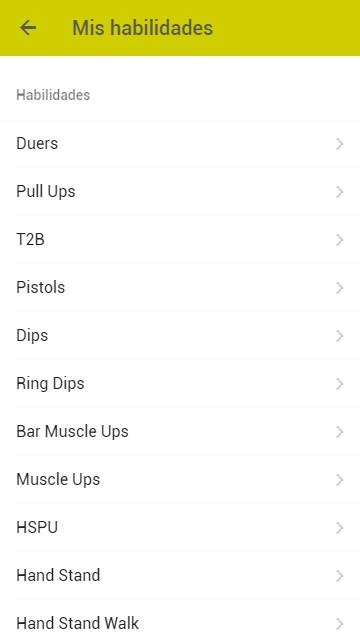Screen dimensions: 360x640
Task: Open the Pull Ups skill
Action: (180, 191)
